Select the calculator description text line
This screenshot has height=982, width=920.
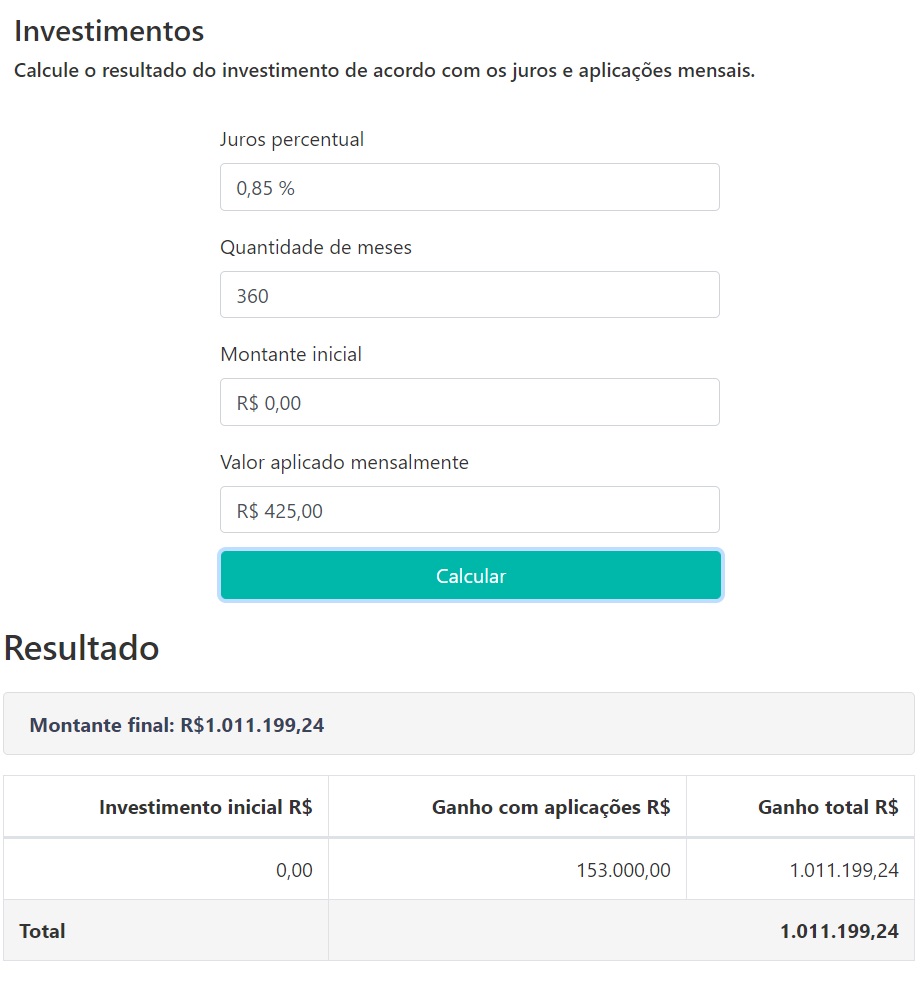click(x=384, y=70)
